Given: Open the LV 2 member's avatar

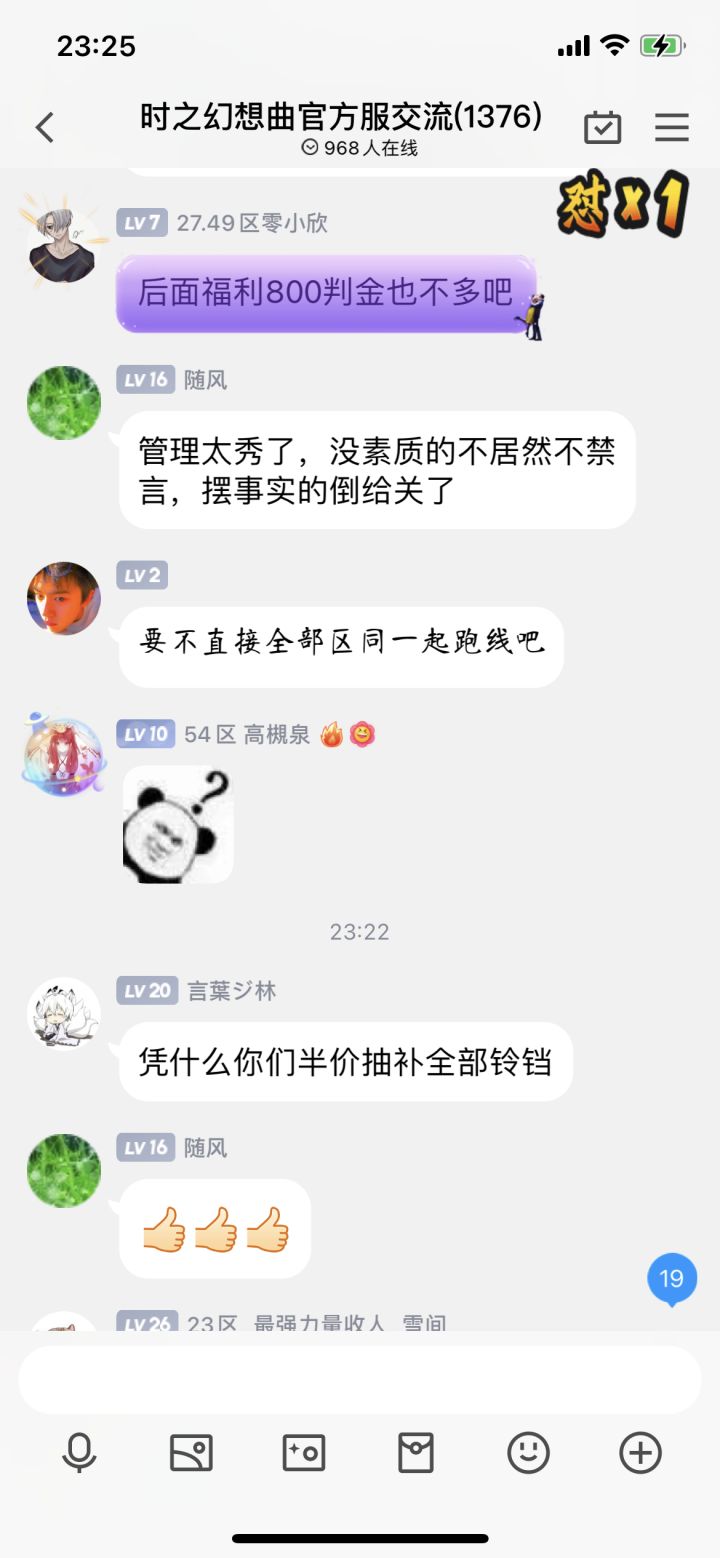Looking at the screenshot, I should 63,598.
